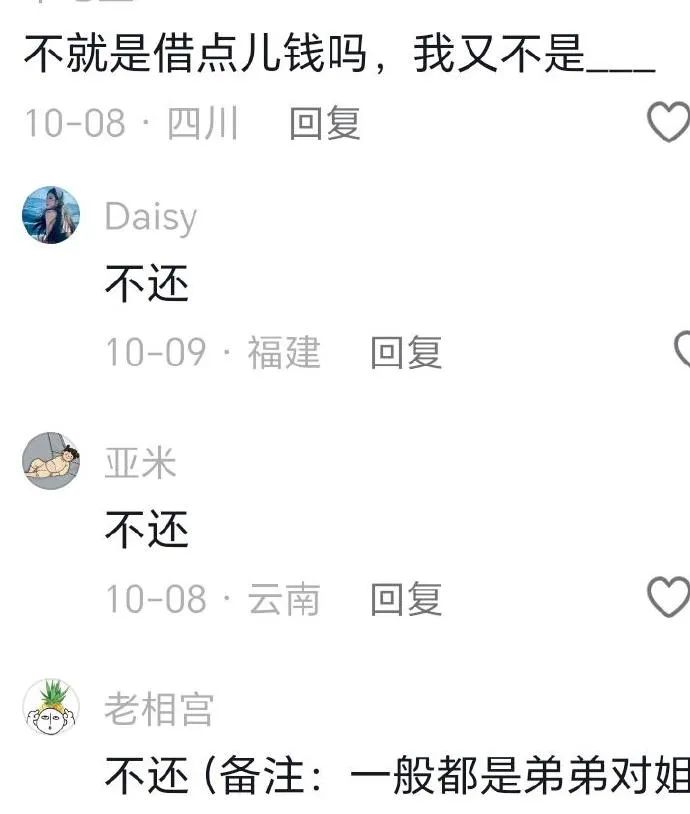Like the comment posted from 四川
The image size is (690, 814).
click(668, 124)
